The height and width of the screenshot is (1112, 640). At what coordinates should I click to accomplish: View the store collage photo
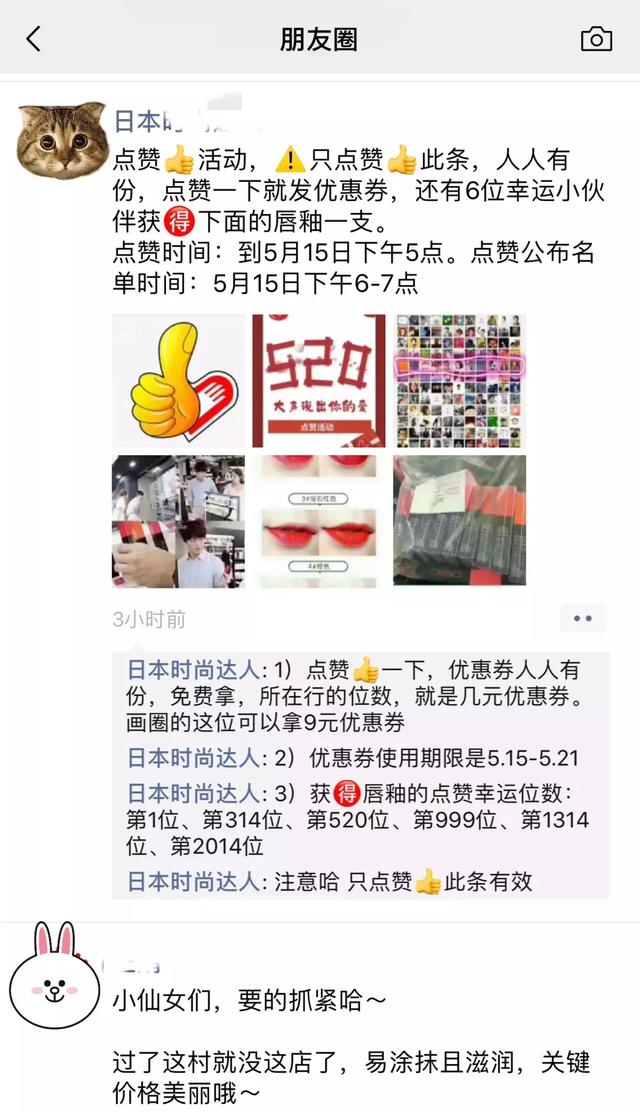pos(178,521)
